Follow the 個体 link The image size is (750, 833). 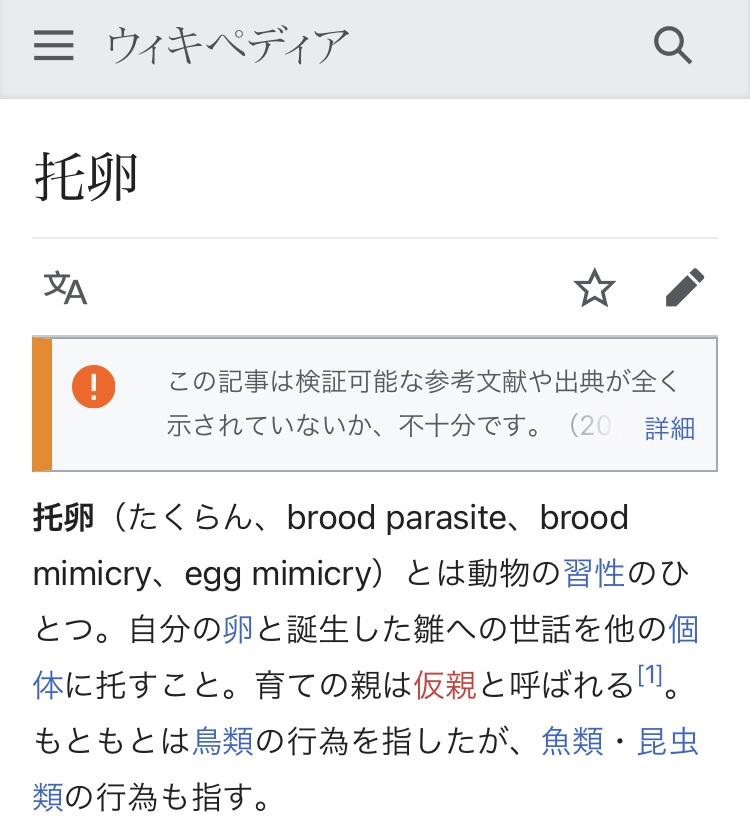(x=683, y=629)
